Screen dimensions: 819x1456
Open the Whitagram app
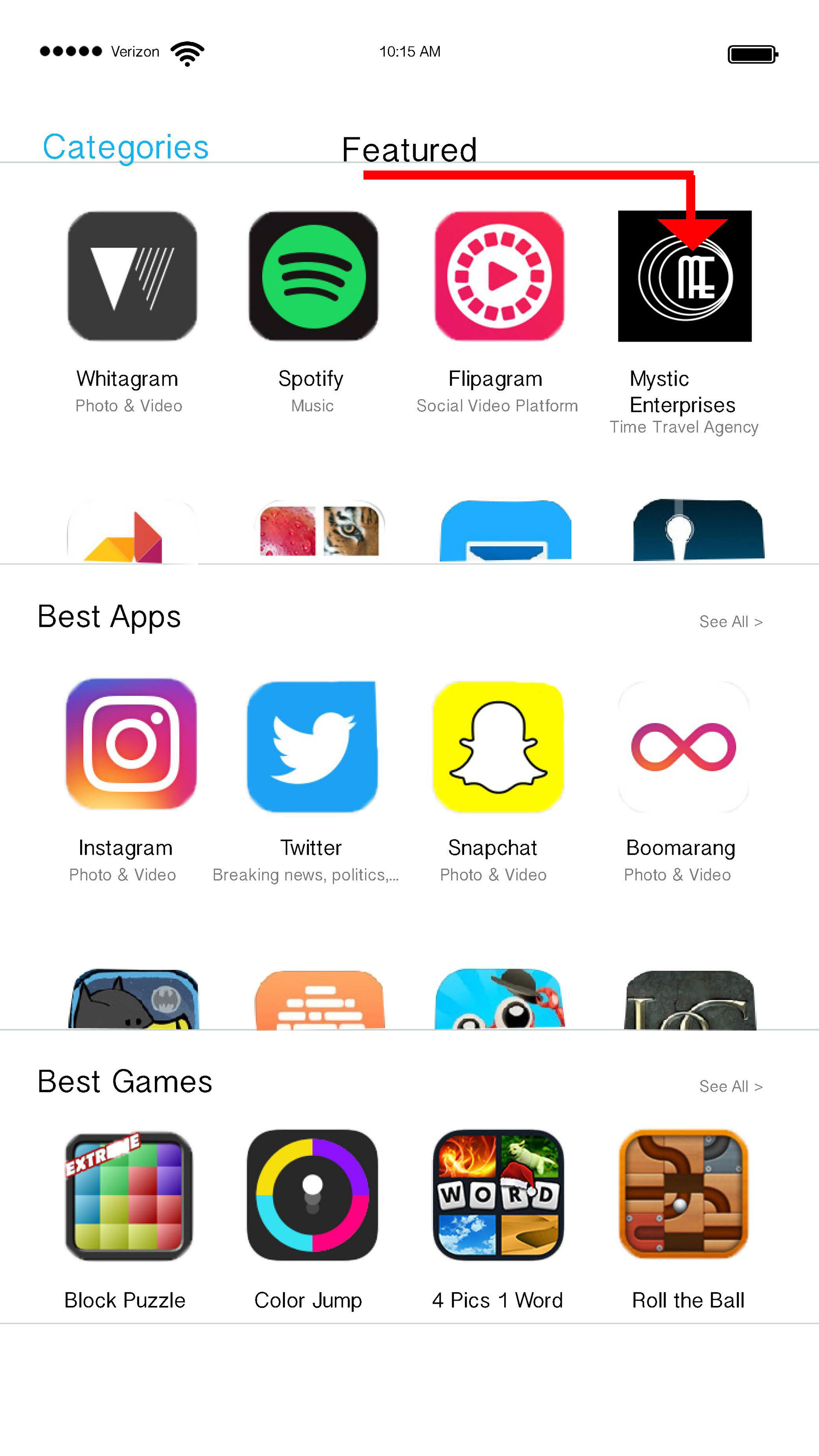pos(132,276)
